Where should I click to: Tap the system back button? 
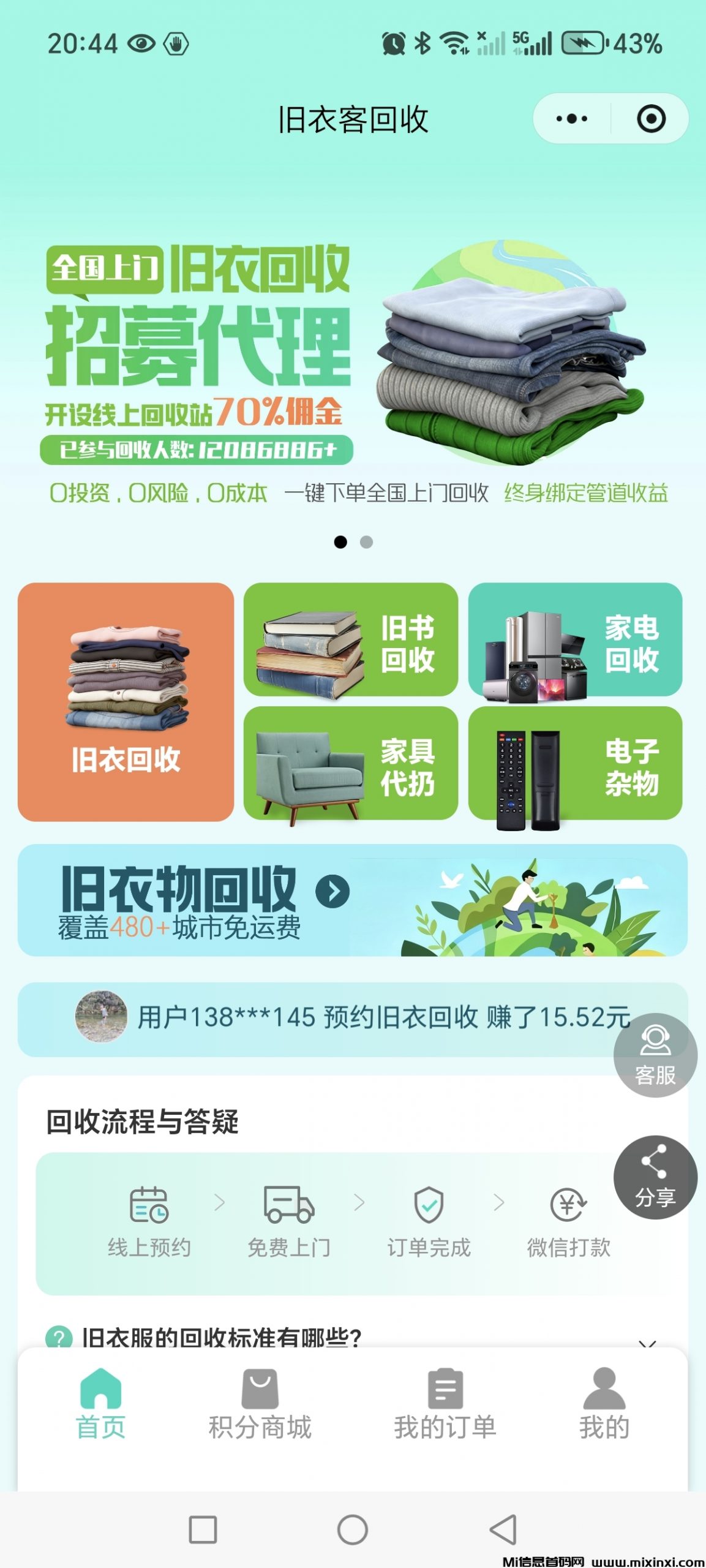tap(503, 1530)
